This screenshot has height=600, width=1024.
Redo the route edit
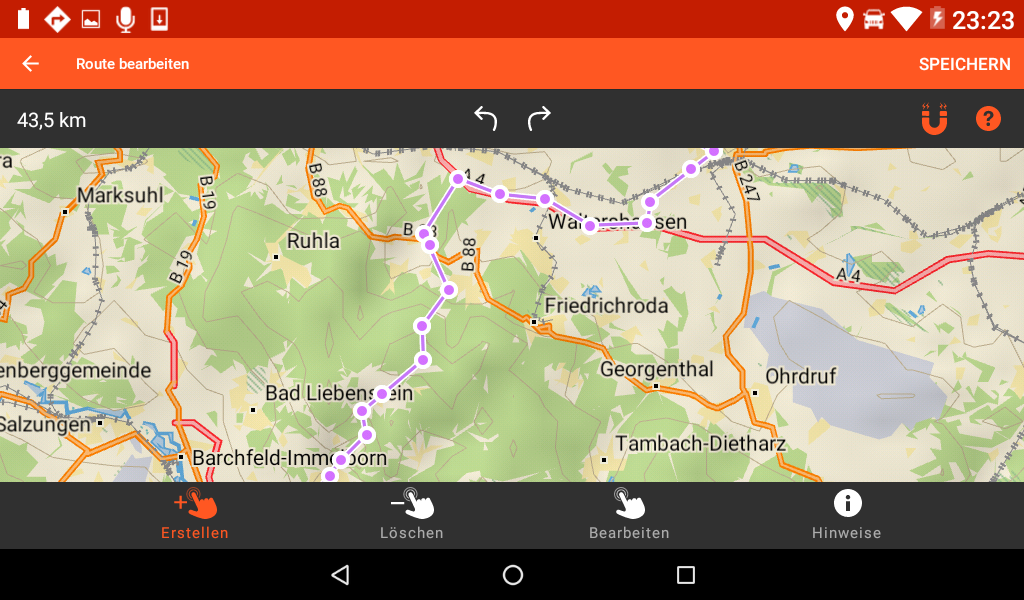(539, 119)
